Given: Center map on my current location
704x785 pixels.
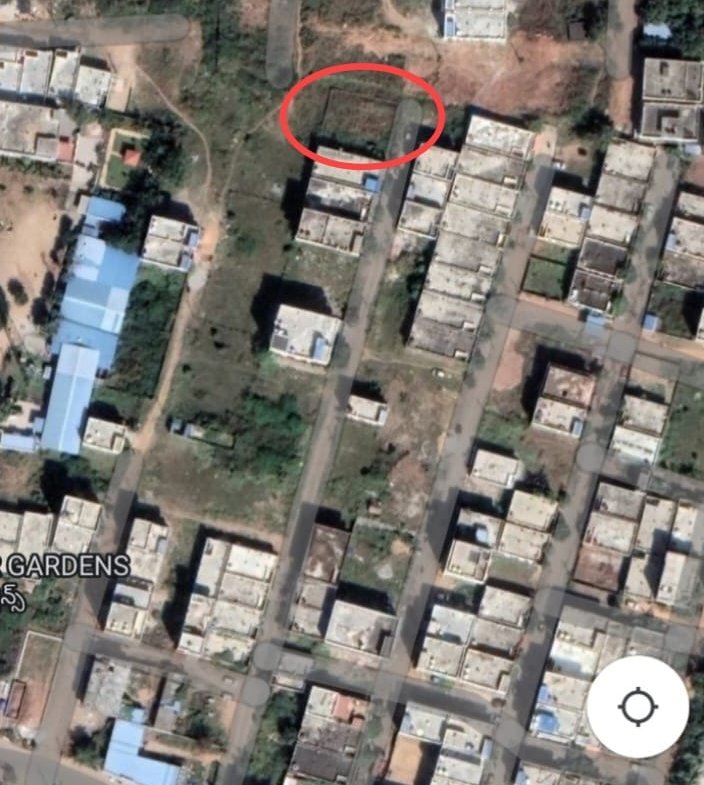Looking at the screenshot, I should [637, 707].
